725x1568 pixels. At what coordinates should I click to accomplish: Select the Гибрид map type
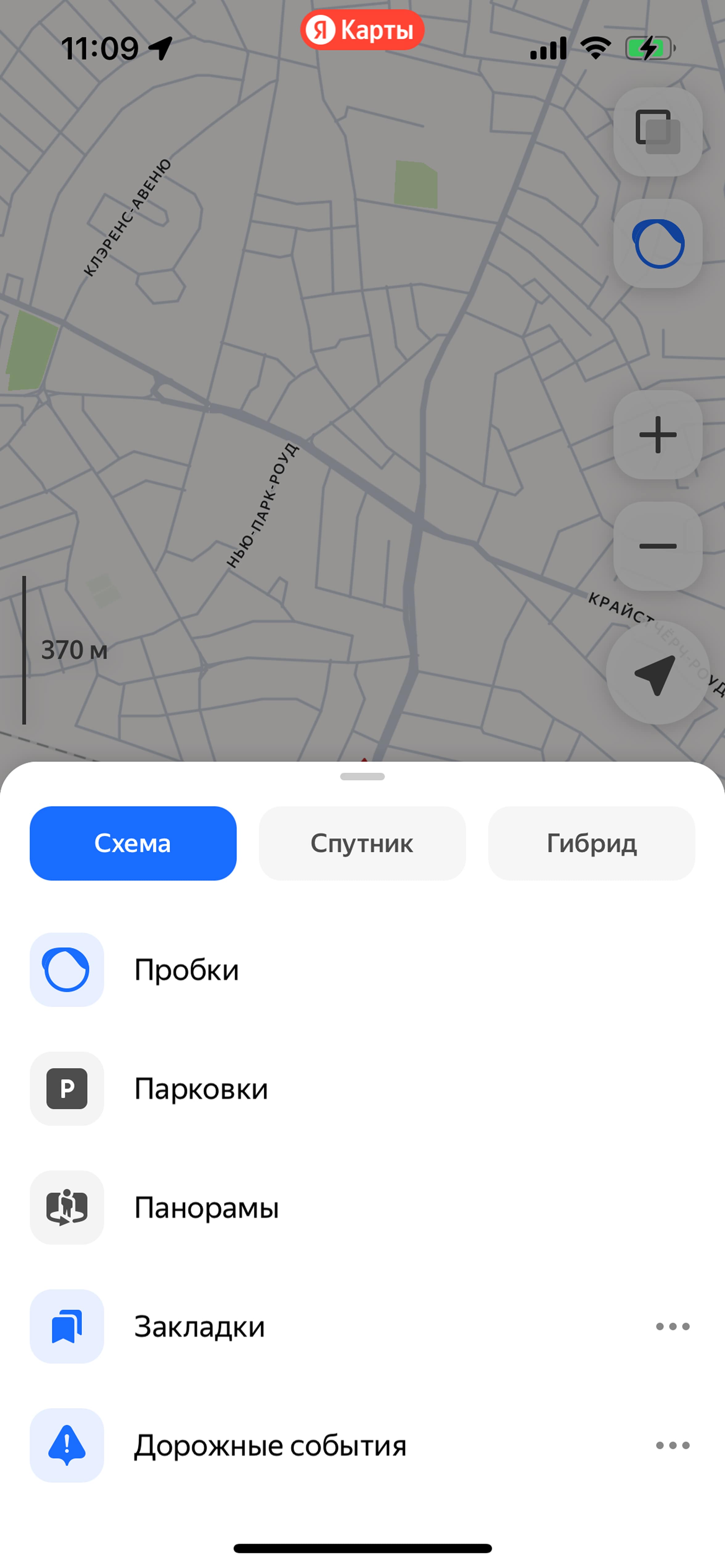(592, 843)
